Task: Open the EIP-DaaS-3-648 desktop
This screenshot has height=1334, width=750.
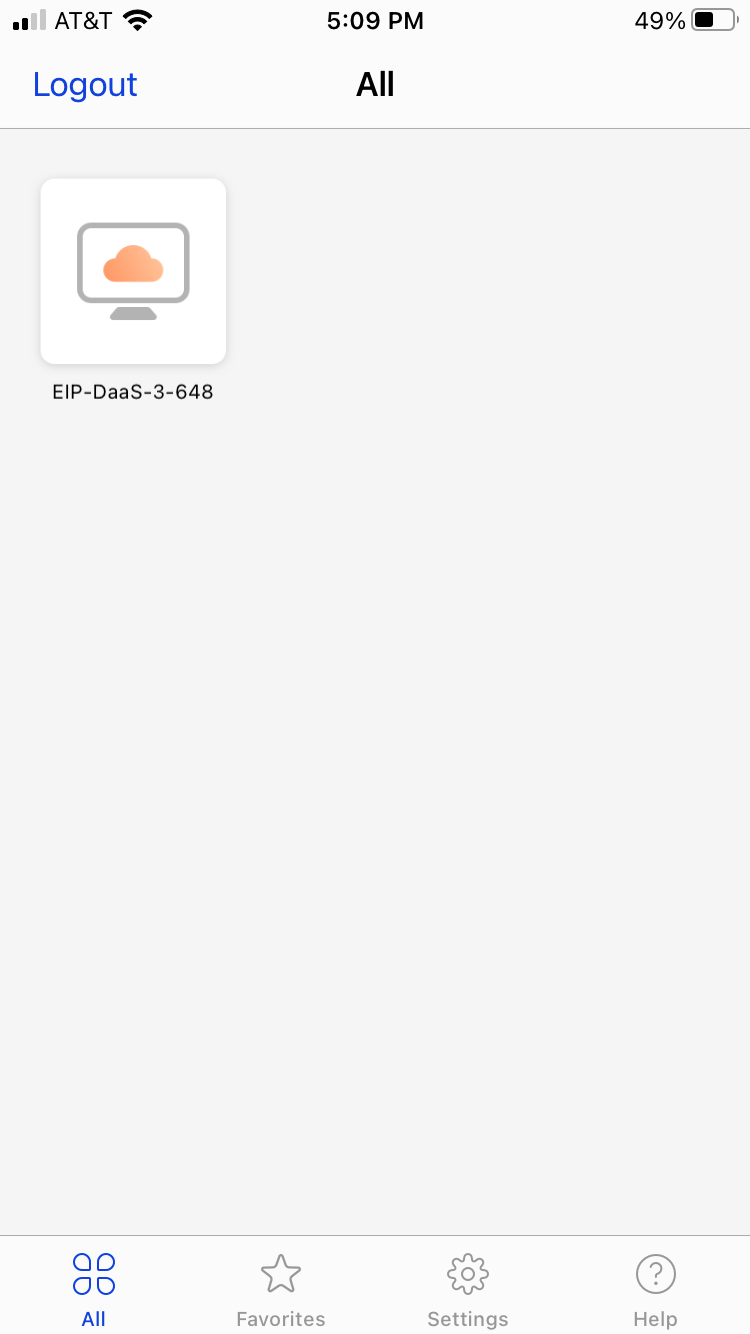Action: tap(133, 272)
